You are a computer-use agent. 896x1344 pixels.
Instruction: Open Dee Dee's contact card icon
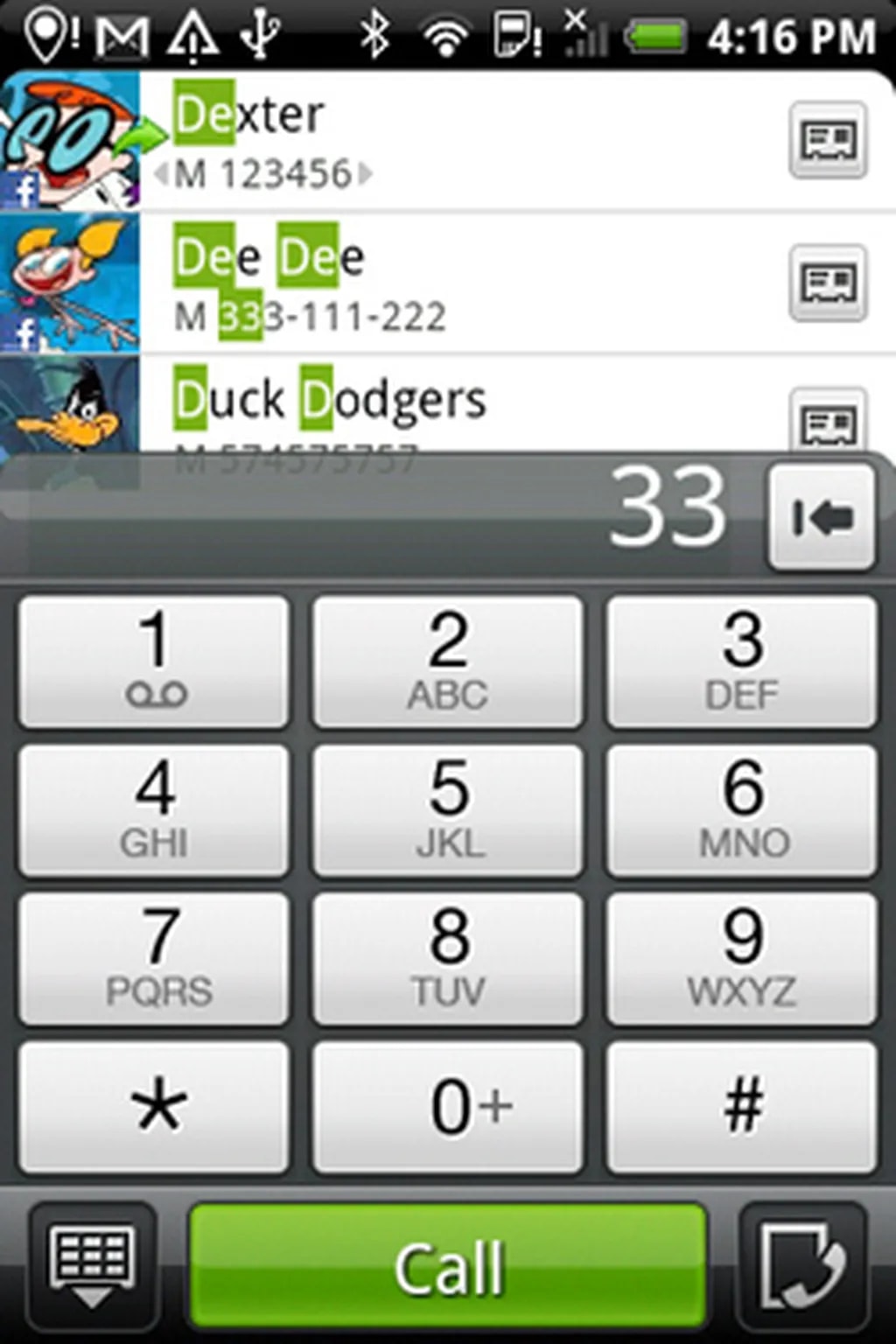828,283
